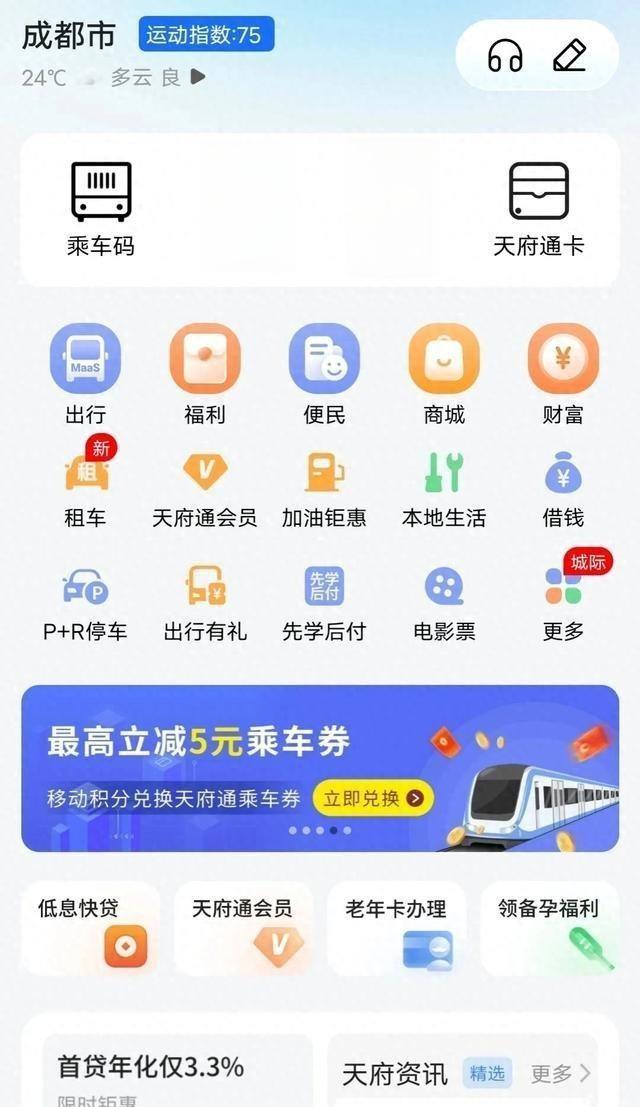This screenshot has width=640, height=1107.
Task: Tap the edit pencil icon
Action: pyautogui.click(x=569, y=55)
